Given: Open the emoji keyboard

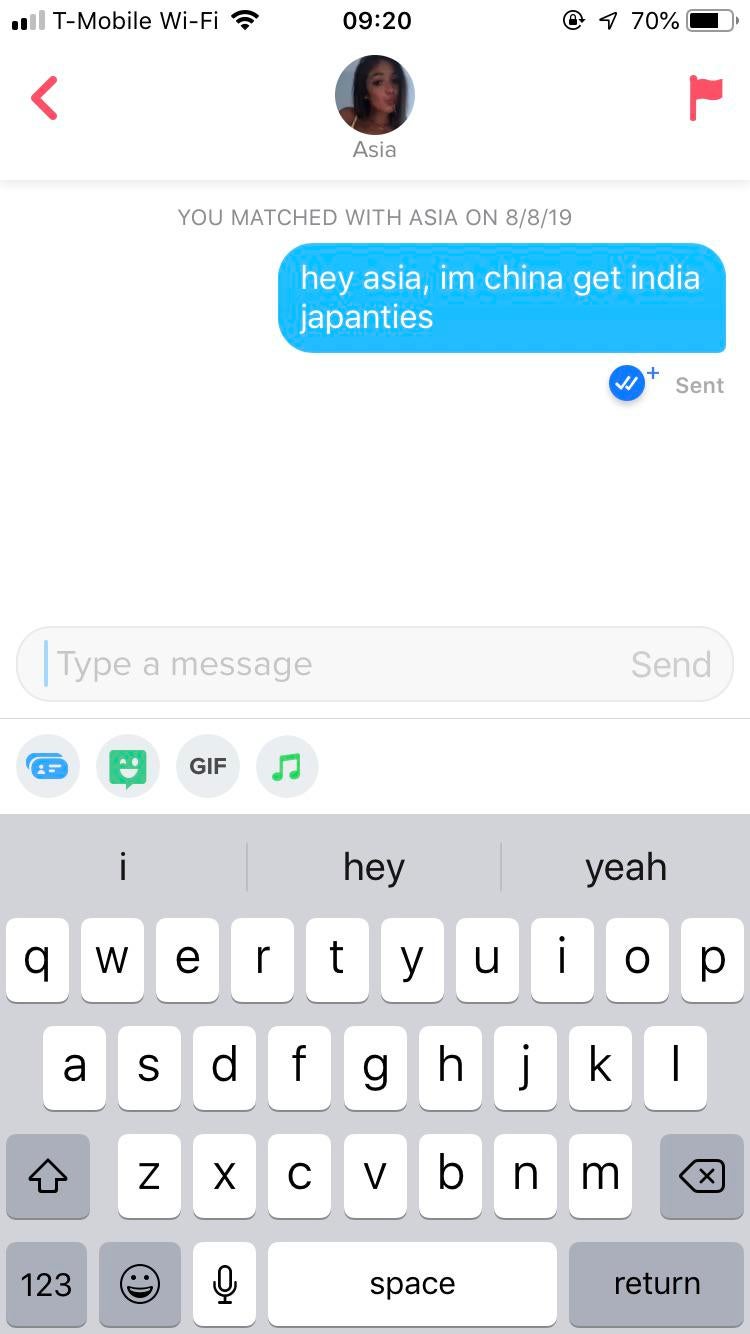Looking at the screenshot, I should click(140, 1284).
